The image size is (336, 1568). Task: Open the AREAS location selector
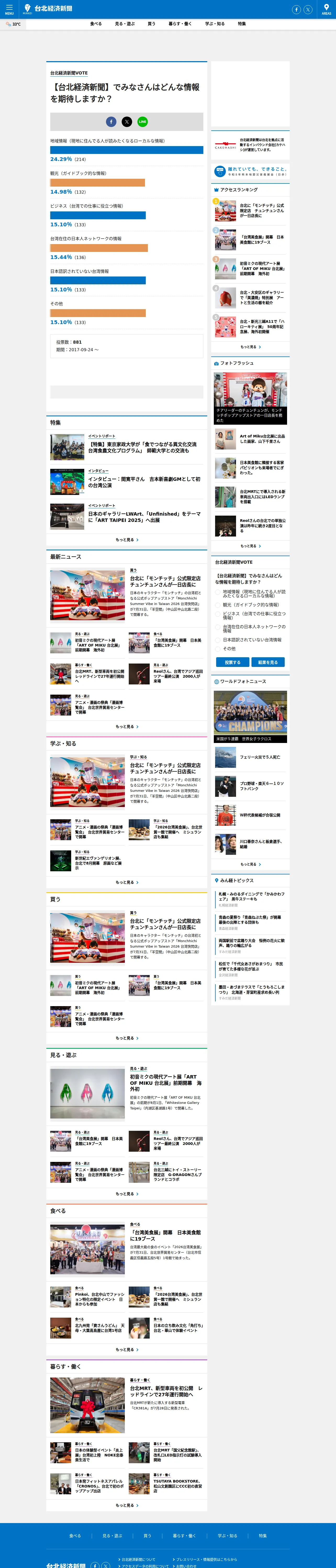pos(326,9)
